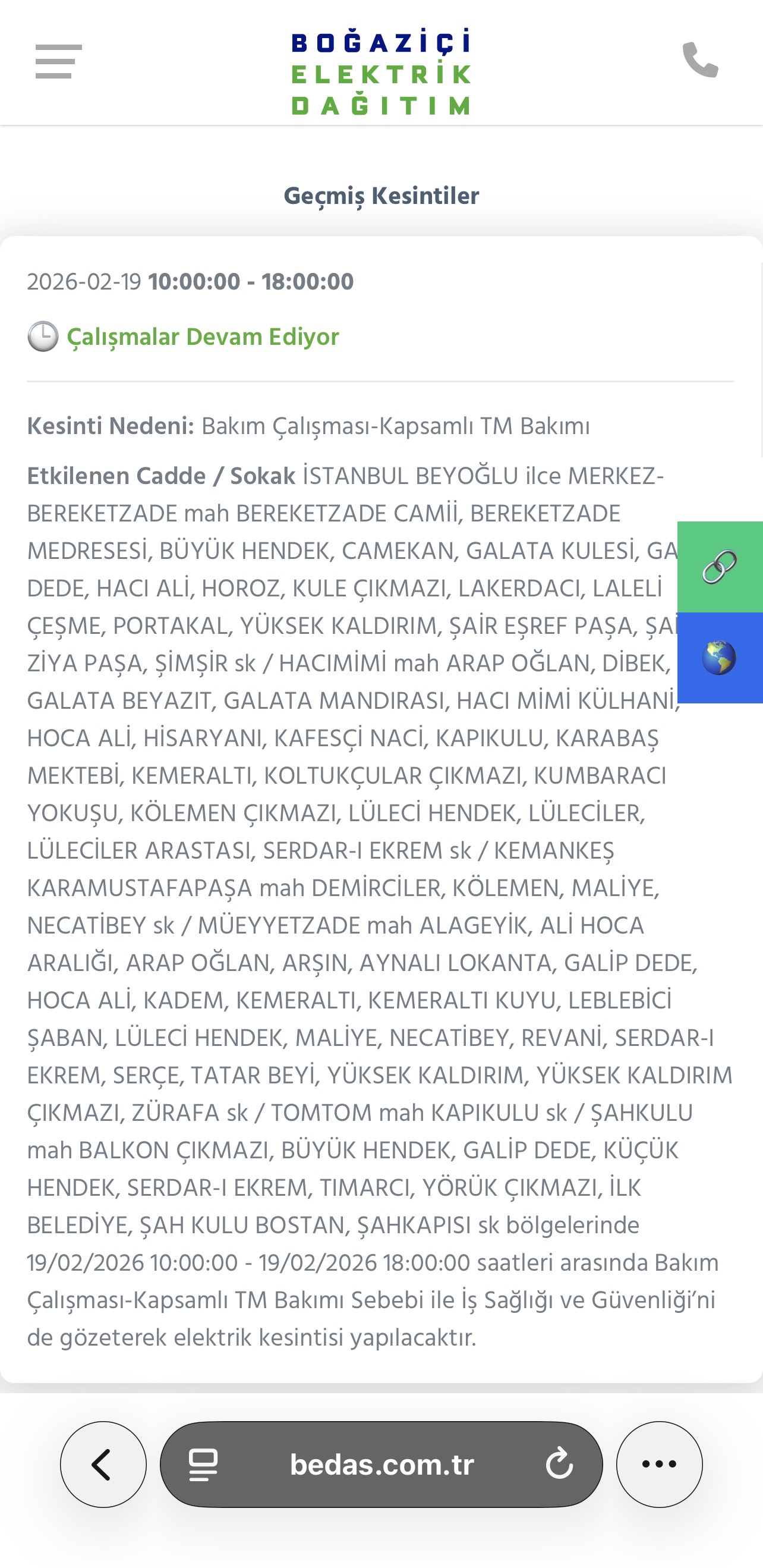The height and width of the screenshot is (1568, 763).
Task: Tap the bedas.com.tr address bar
Action: [x=381, y=1465]
